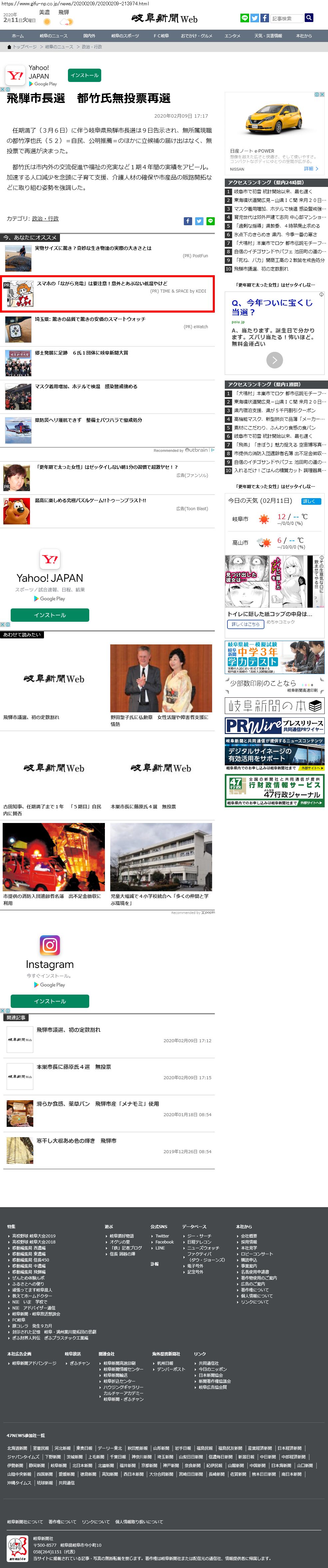Open the 政治・行政 category link
The image size is (328, 1568).
click(x=45, y=219)
